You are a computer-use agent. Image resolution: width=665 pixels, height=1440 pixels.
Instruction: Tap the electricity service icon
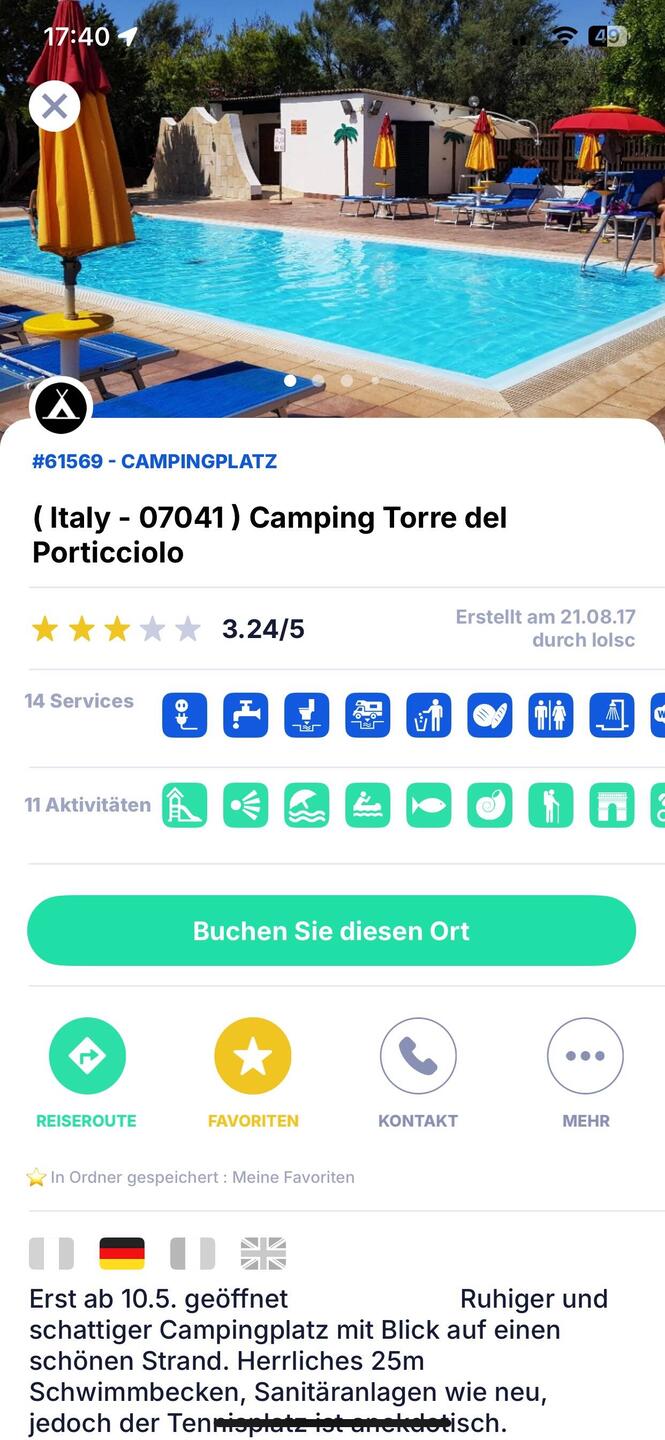pos(185,715)
